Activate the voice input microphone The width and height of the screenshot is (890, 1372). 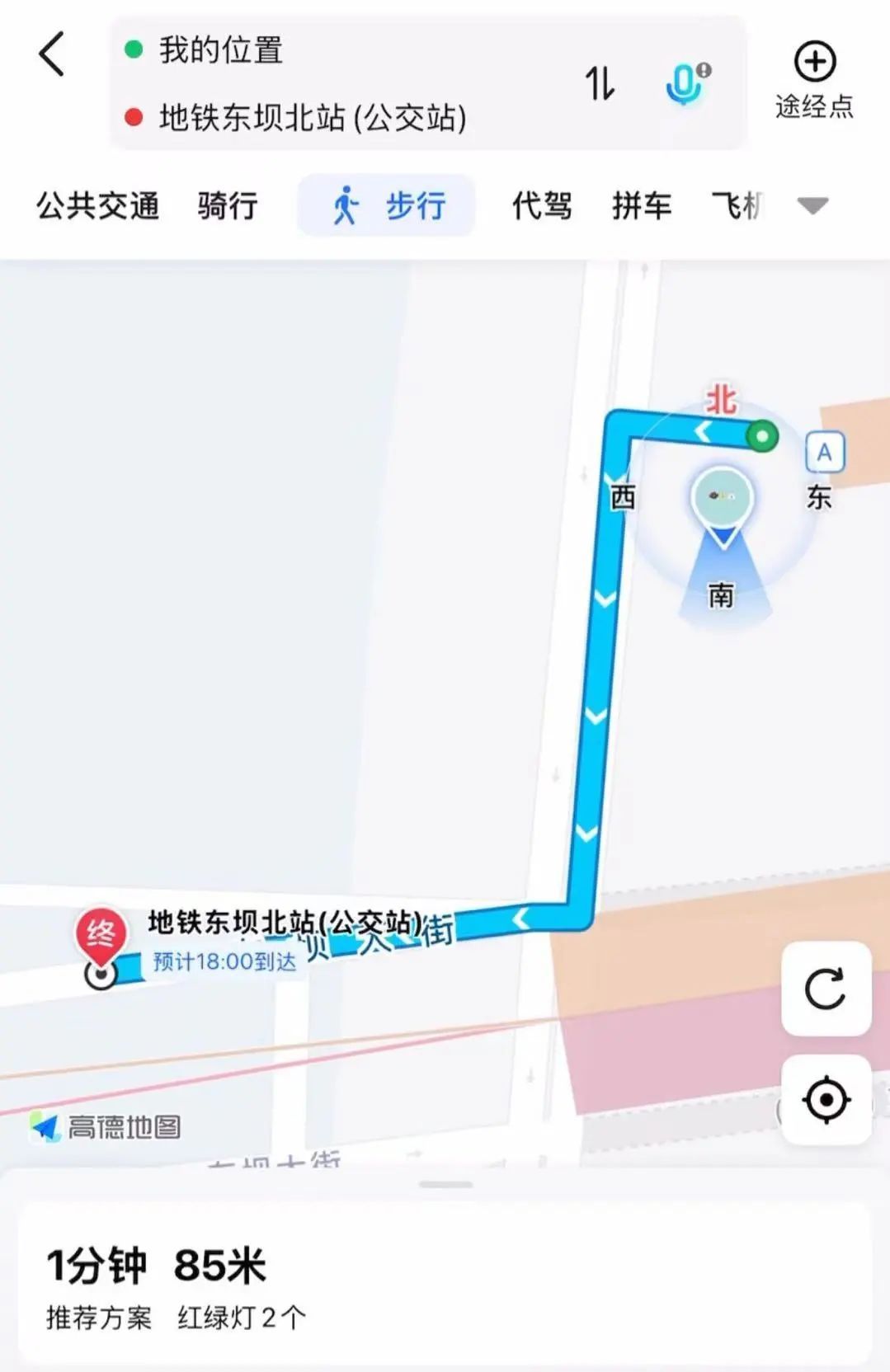point(685,83)
